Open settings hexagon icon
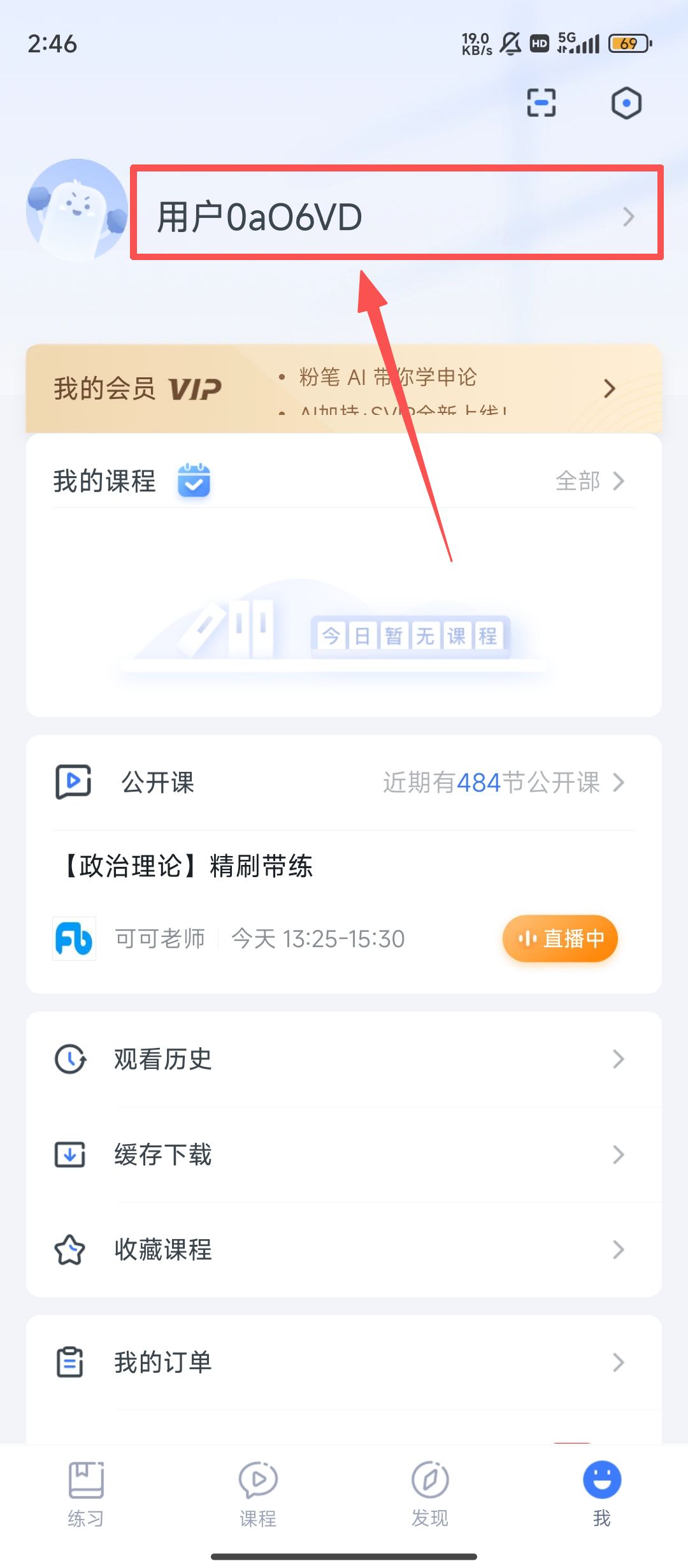 tap(626, 103)
